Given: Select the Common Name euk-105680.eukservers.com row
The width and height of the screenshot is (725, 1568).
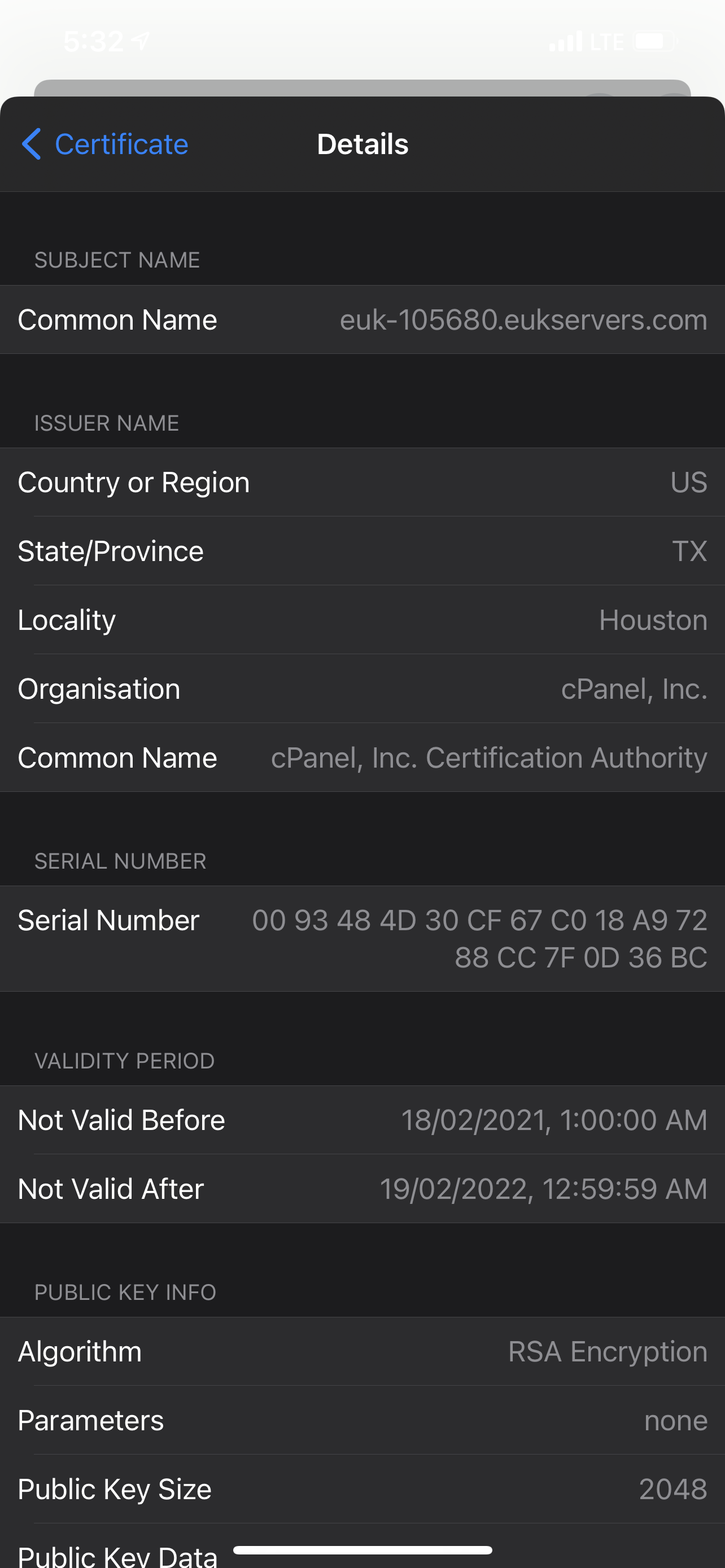Looking at the screenshot, I should (x=362, y=319).
